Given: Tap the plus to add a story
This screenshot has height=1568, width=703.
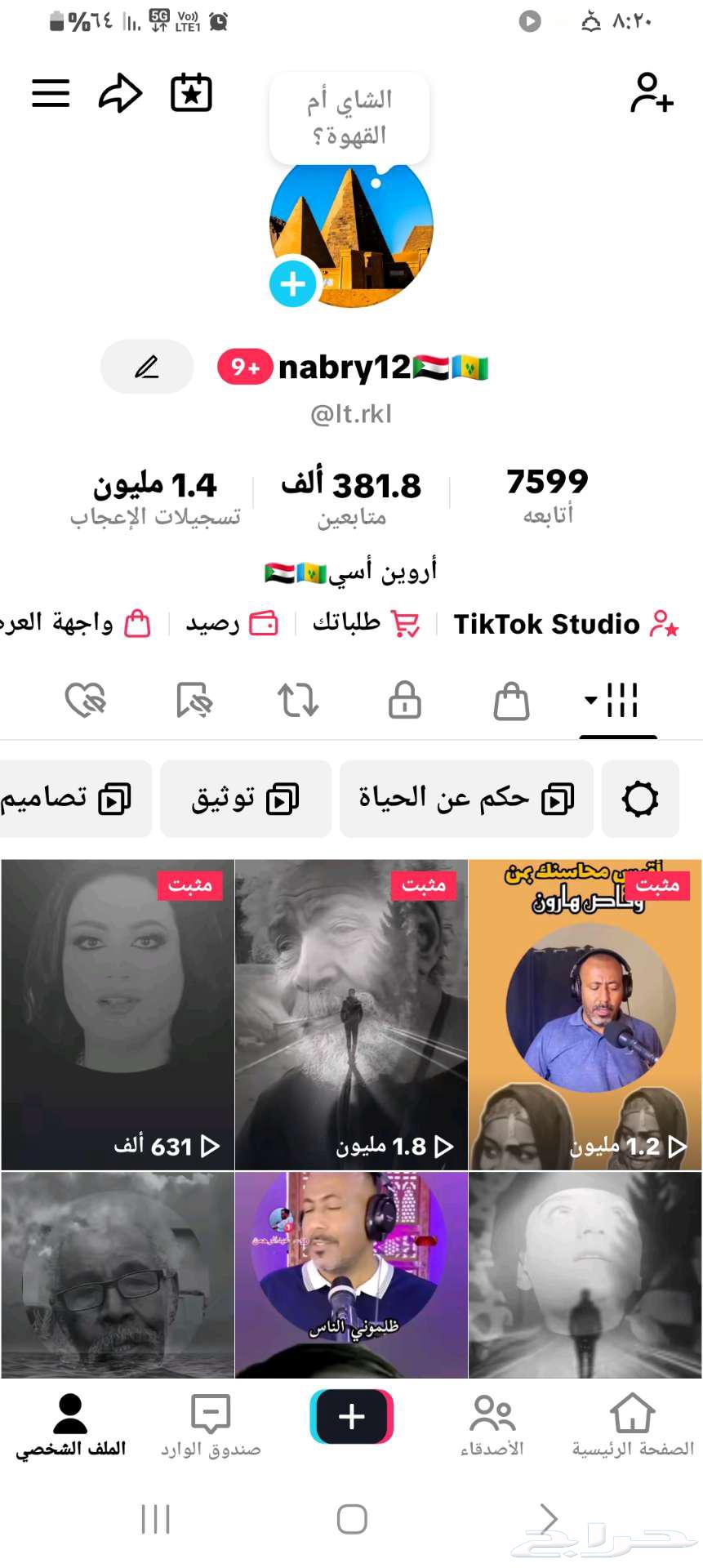Looking at the screenshot, I should pyautogui.click(x=291, y=283).
